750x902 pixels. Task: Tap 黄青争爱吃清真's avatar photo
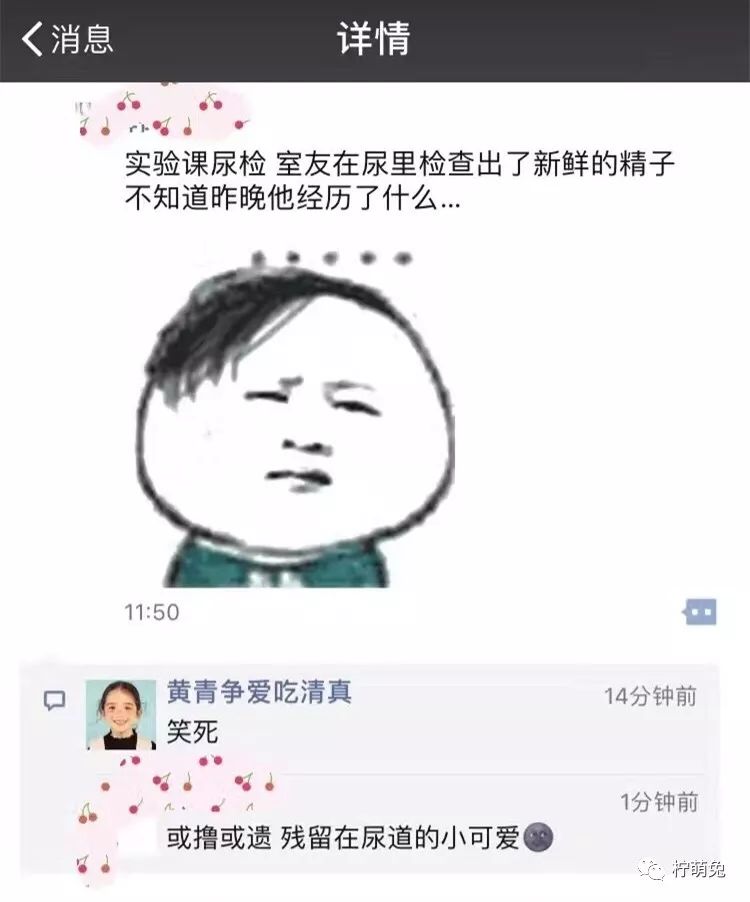coord(121,715)
